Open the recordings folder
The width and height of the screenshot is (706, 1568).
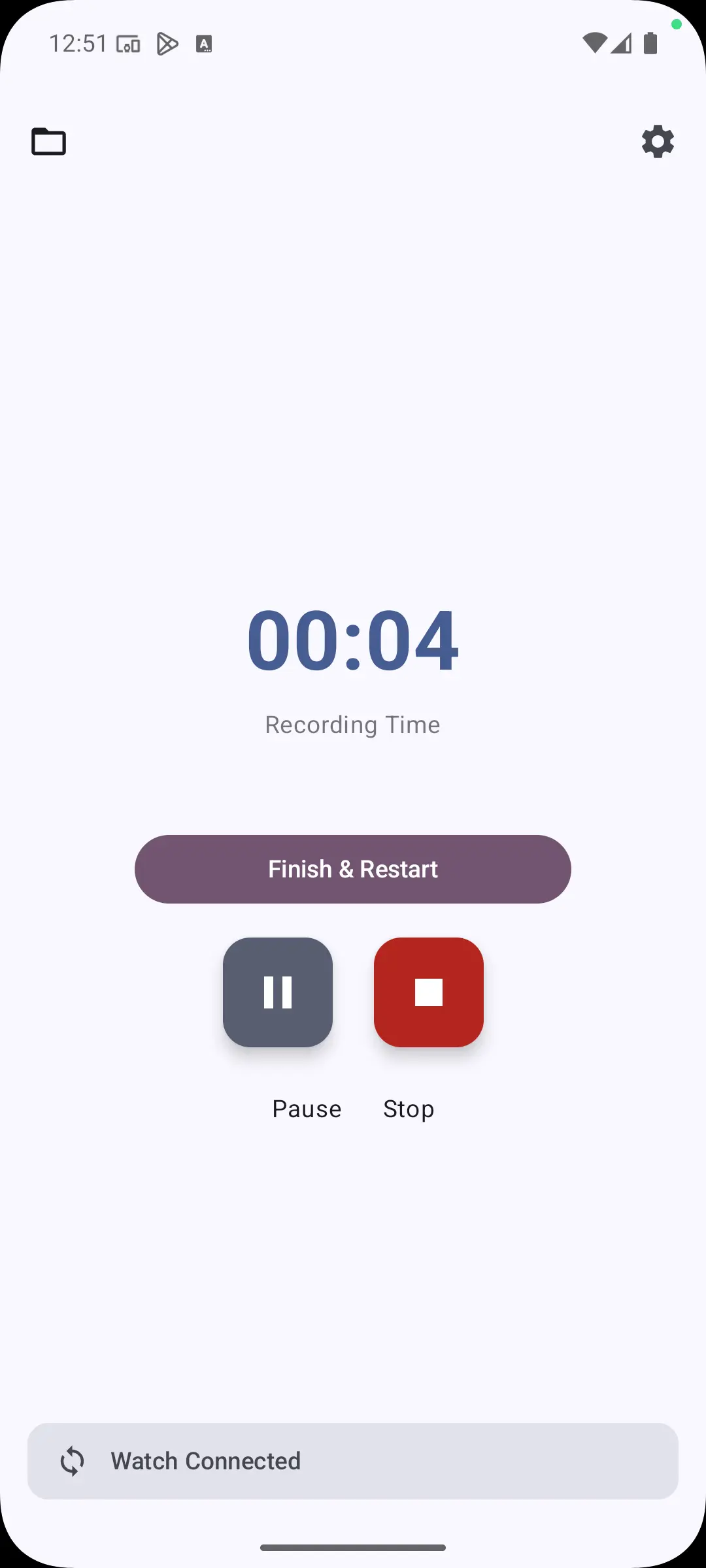coord(49,142)
